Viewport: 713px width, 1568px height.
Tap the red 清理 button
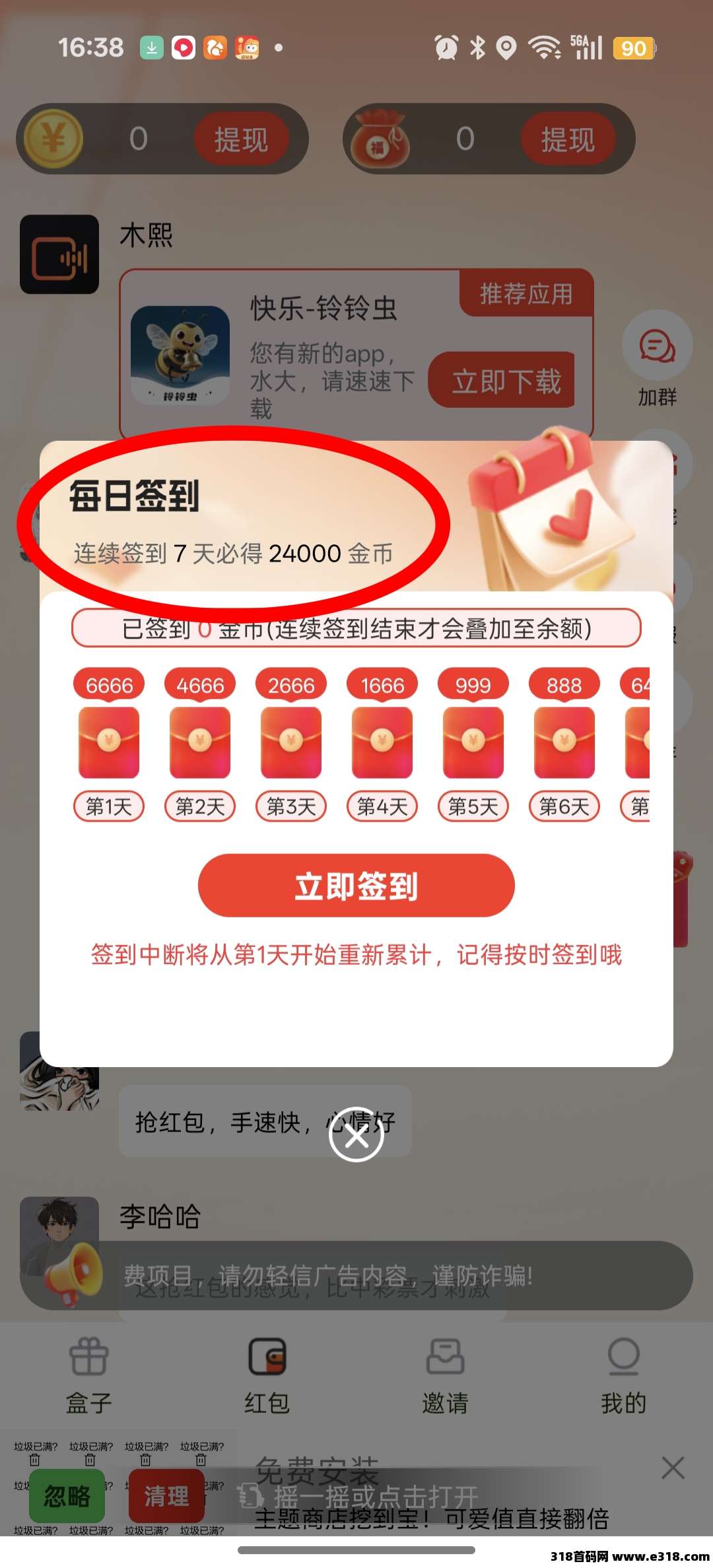click(x=166, y=1495)
